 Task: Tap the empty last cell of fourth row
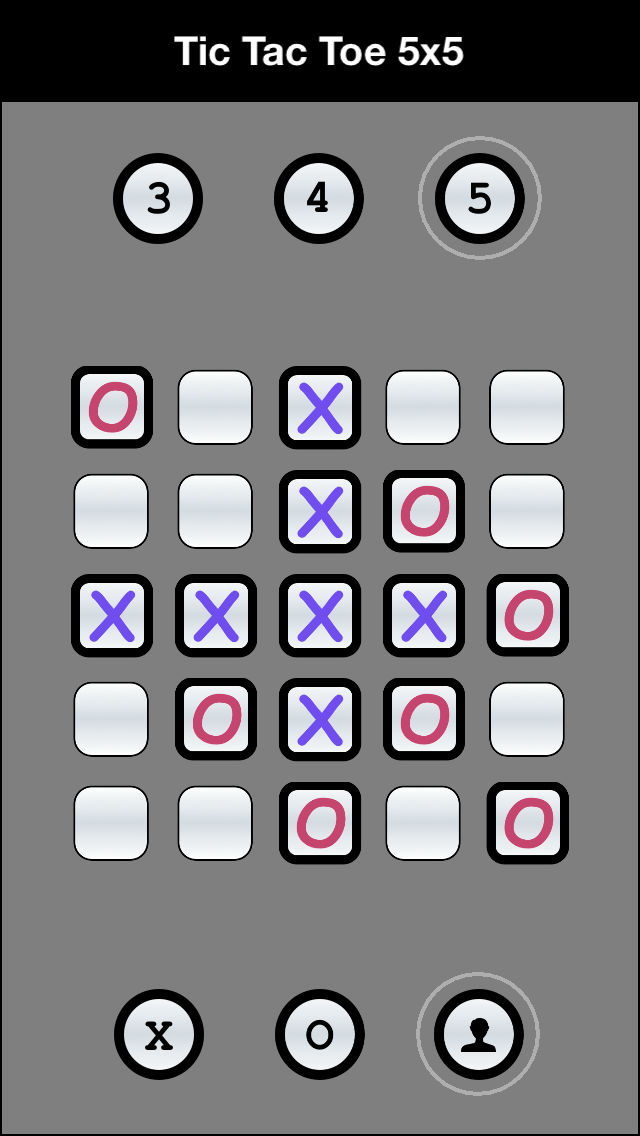coord(527,719)
